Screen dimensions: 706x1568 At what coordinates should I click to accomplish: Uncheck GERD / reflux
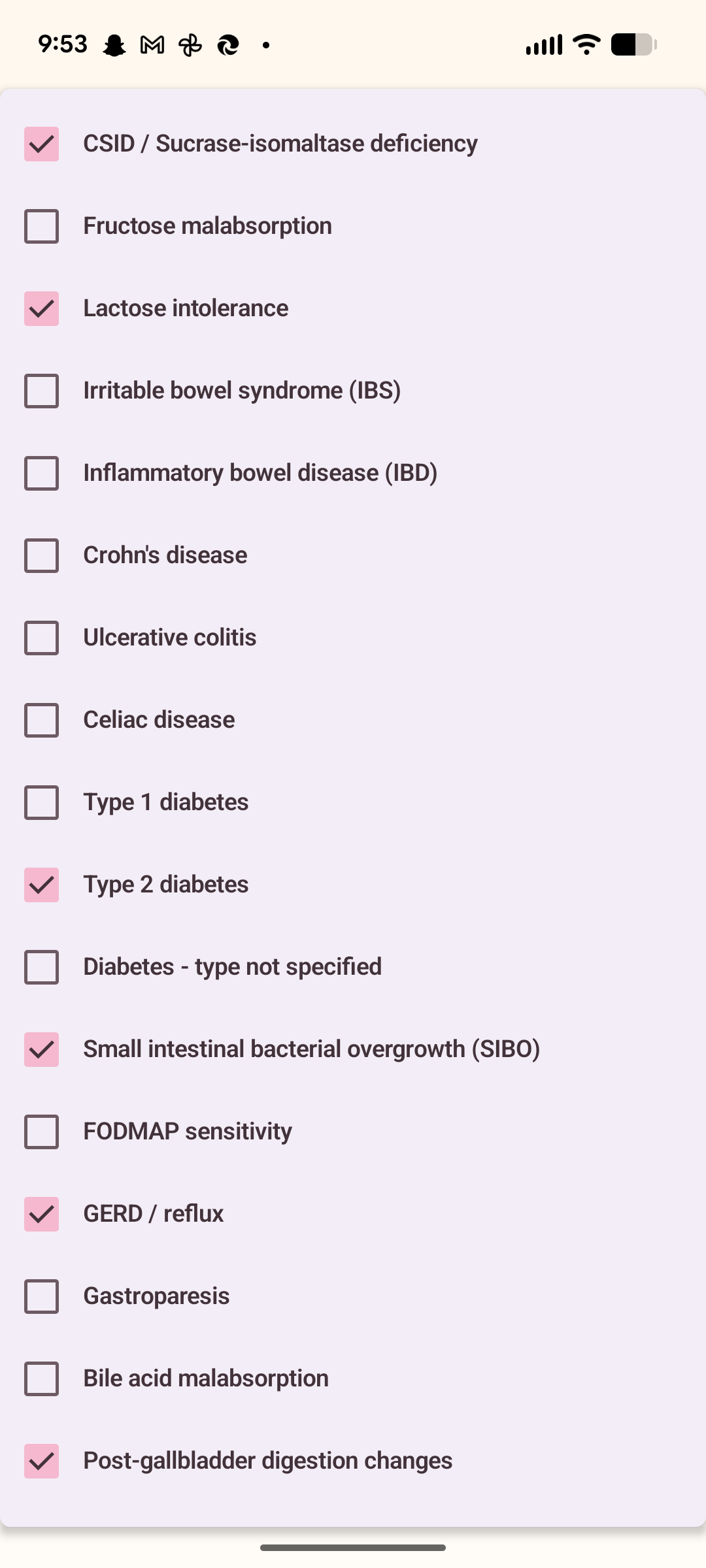click(x=41, y=1215)
